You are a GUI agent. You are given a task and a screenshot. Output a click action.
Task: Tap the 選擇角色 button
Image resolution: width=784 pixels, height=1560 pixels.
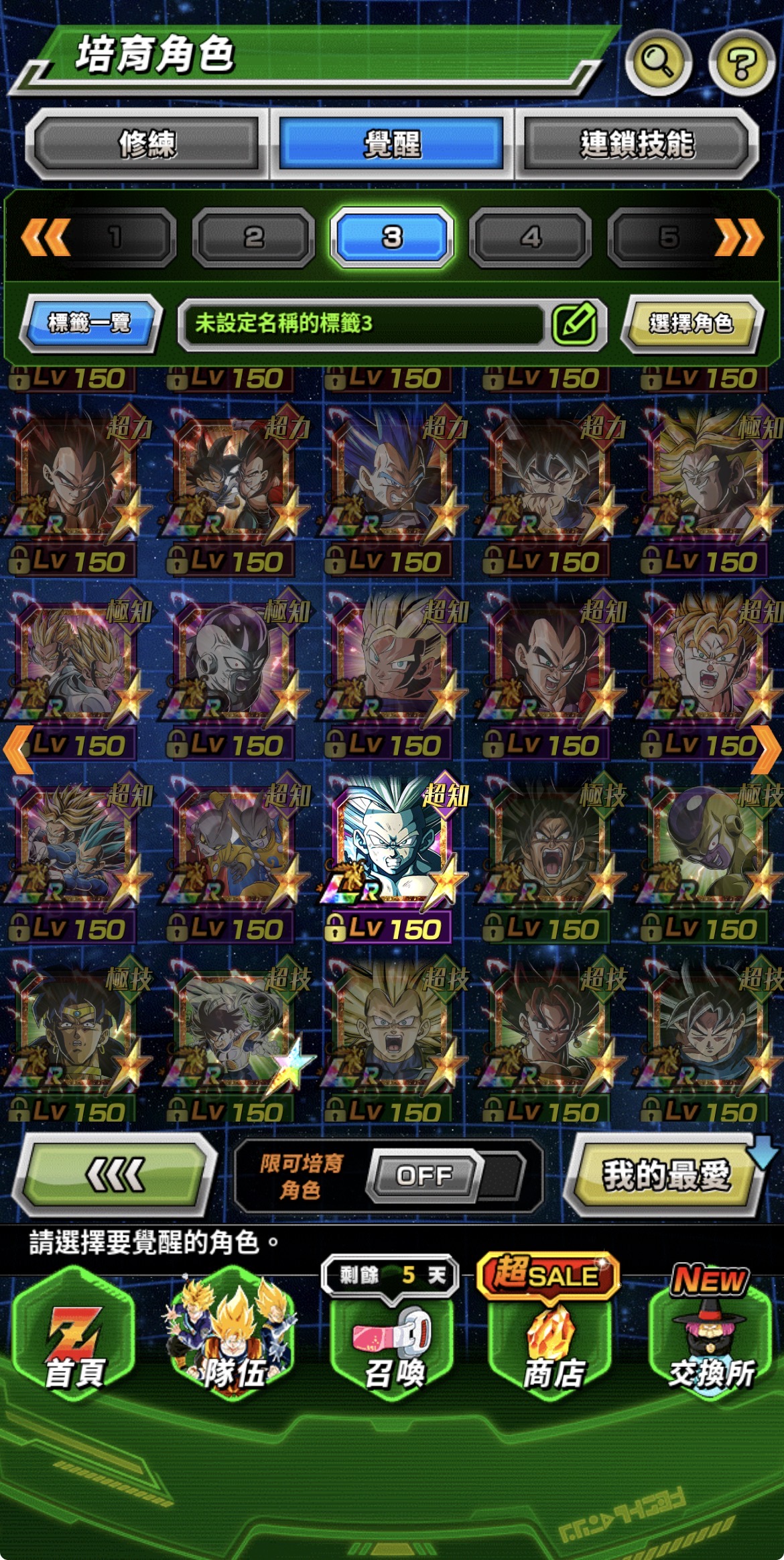point(691,323)
